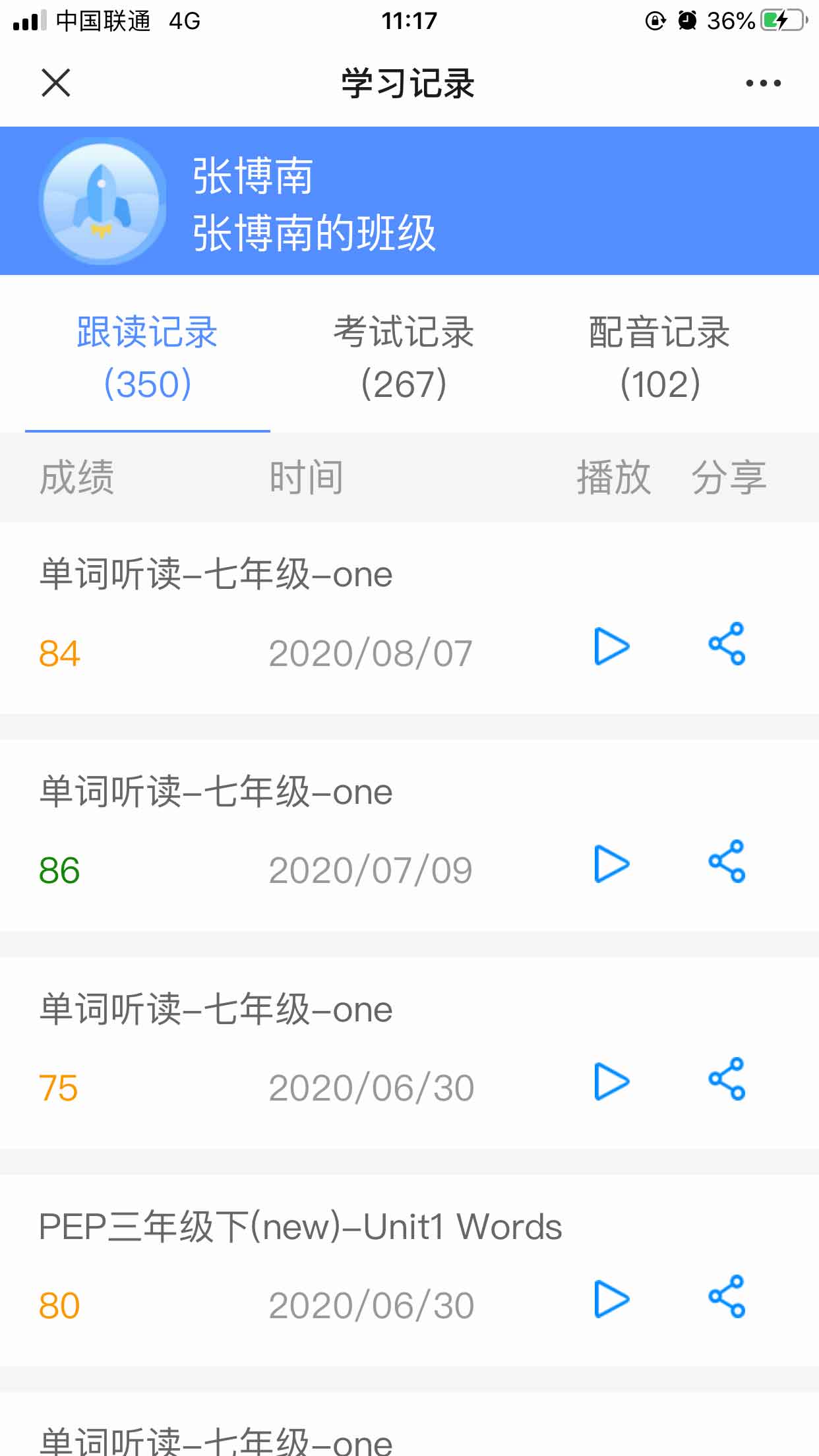This screenshot has height=1456, width=819.
Task: Share the record scored 84
Action: point(727,644)
